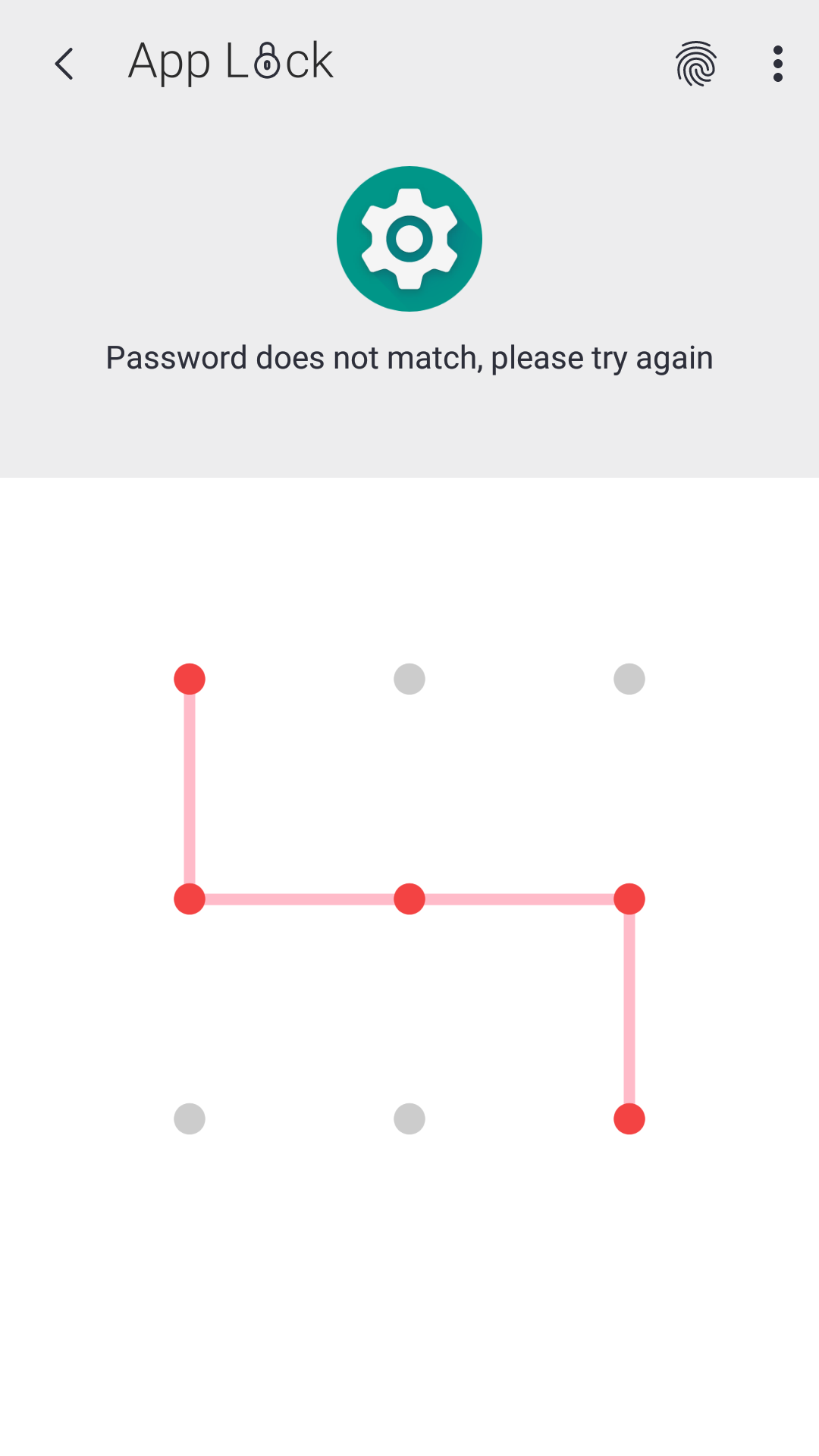Screen dimensions: 819x1456
Task: Tap the bottom-left pattern dot
Action: (x=190, y=1119)
